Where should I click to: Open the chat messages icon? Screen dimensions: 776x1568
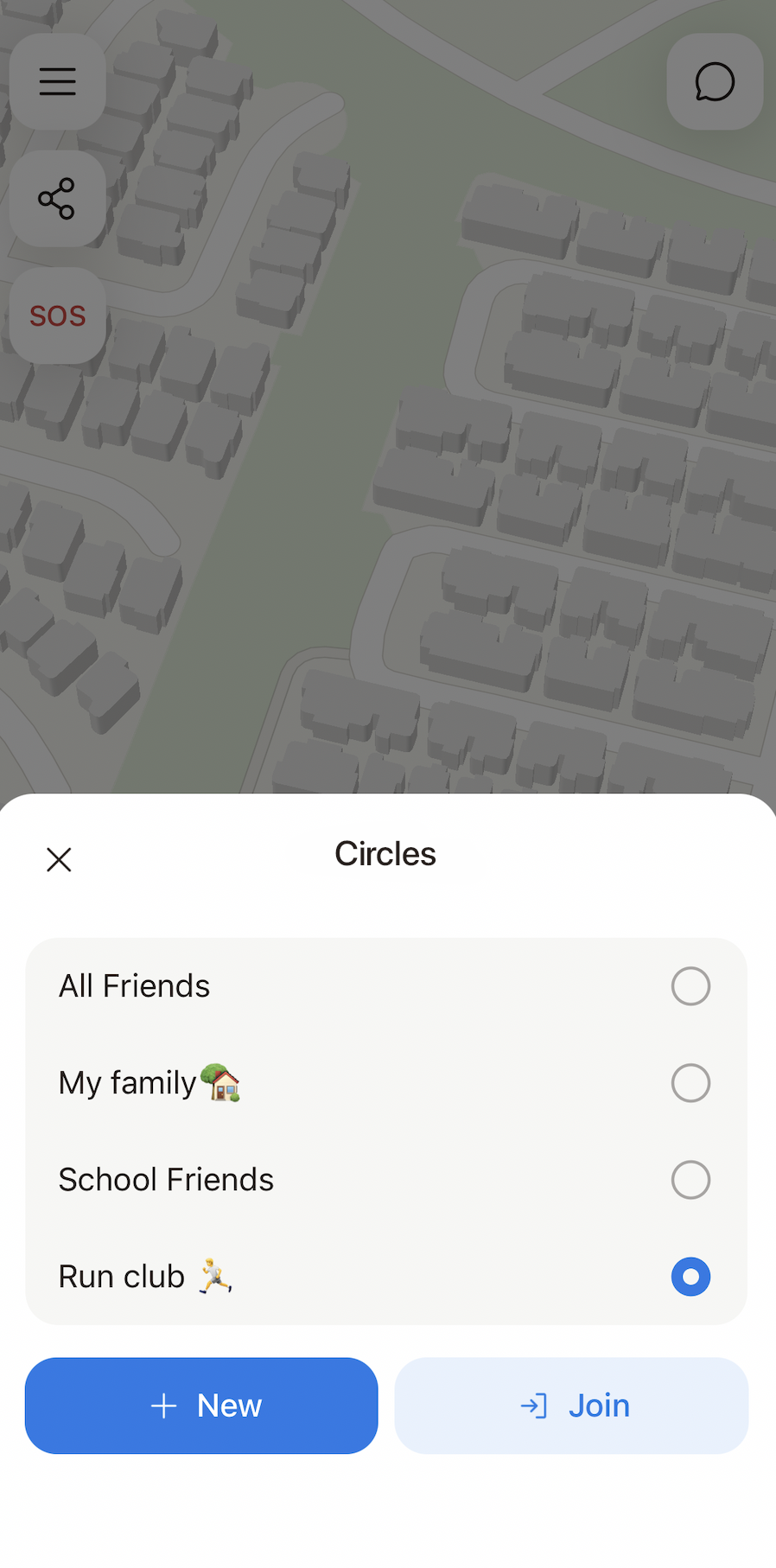tap(715, 82)
